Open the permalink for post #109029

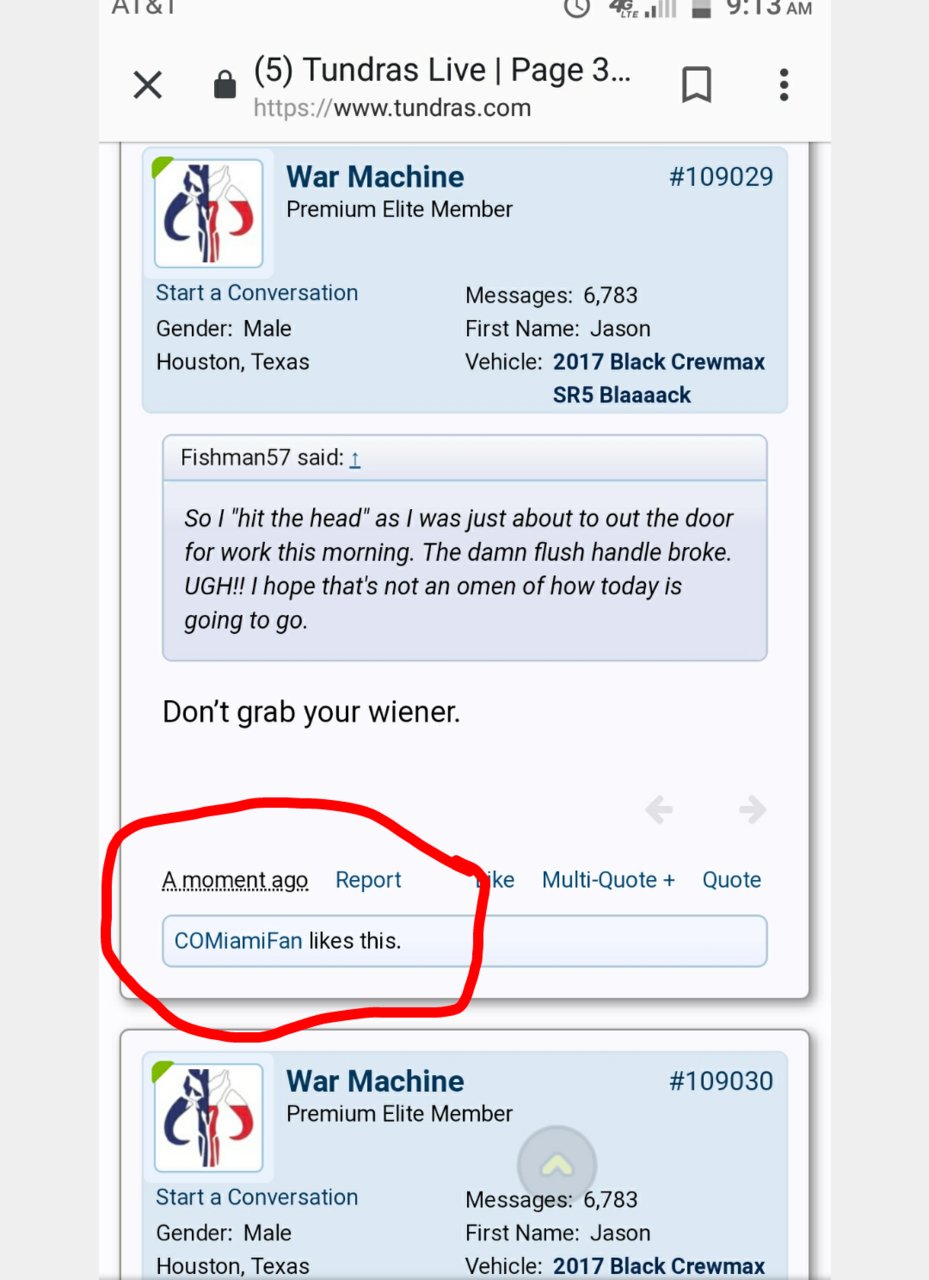point(720,177)
